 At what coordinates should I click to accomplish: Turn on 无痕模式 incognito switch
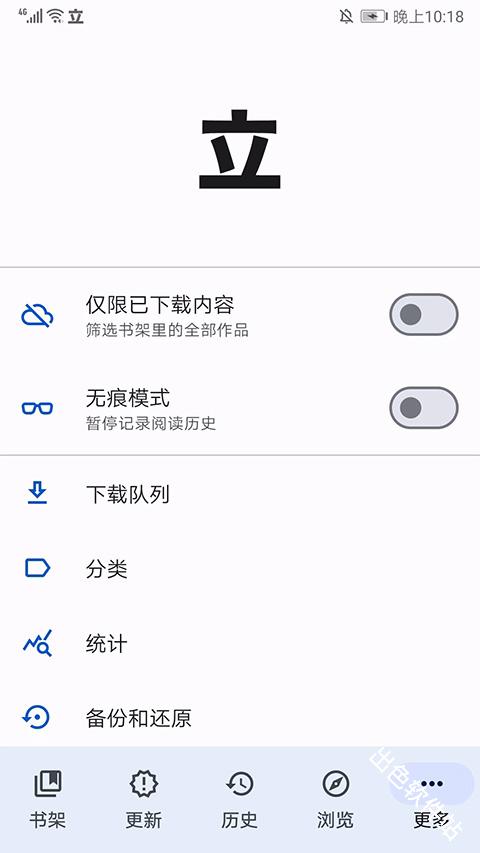coord(423,407)
